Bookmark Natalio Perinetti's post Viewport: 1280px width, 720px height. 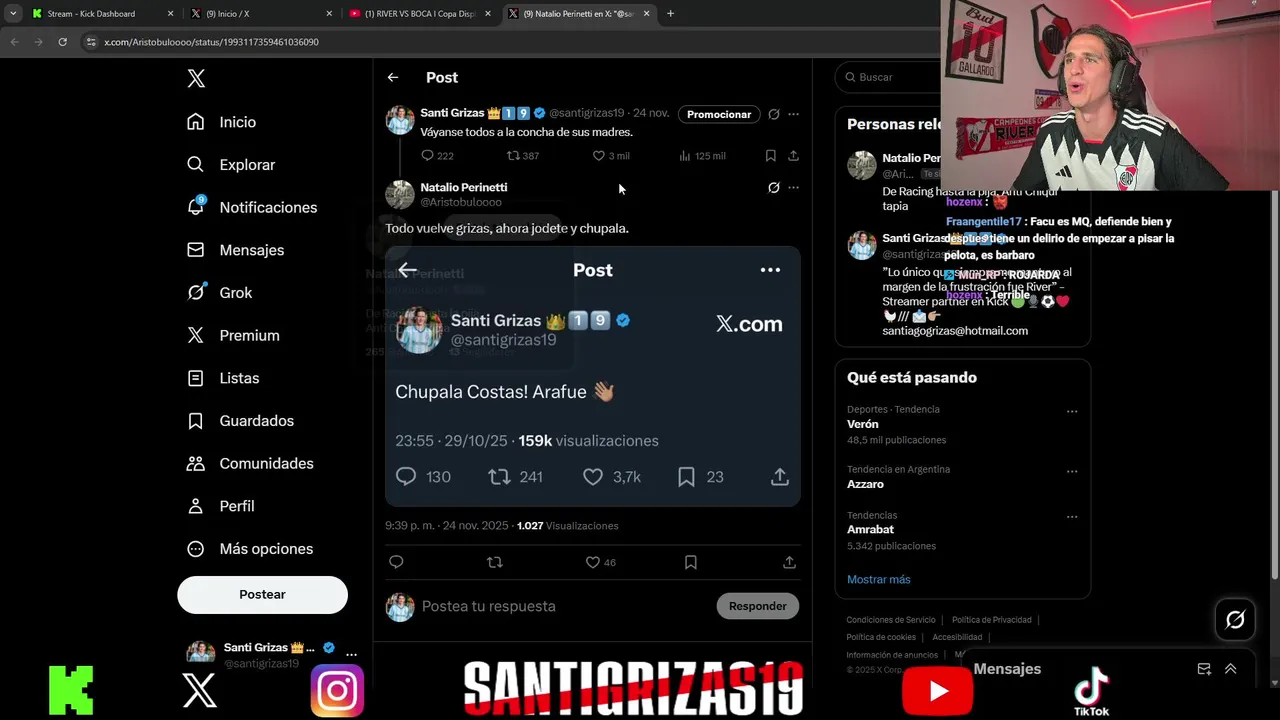(690, 562)
